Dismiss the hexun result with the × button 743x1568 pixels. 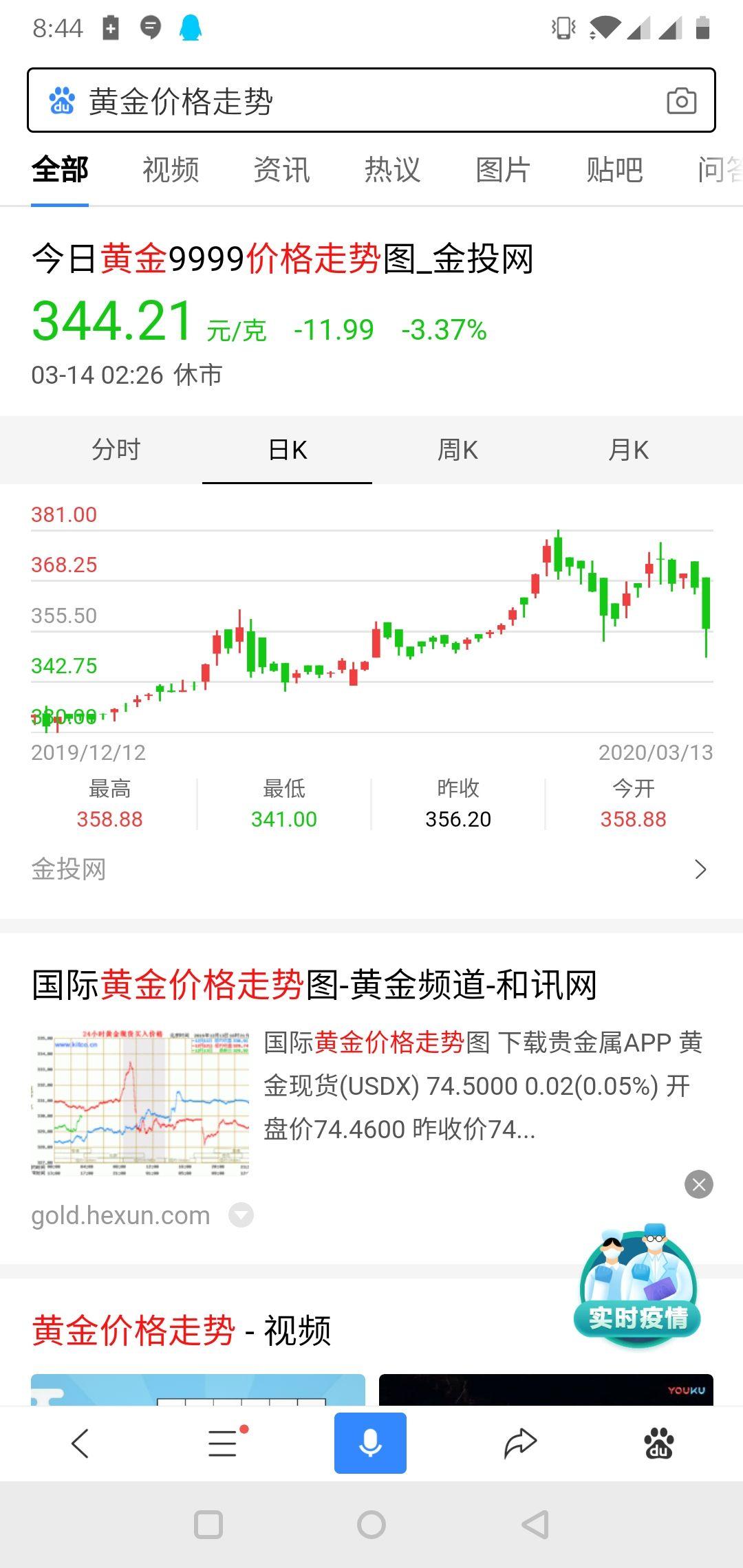(x=700, y=1184)
